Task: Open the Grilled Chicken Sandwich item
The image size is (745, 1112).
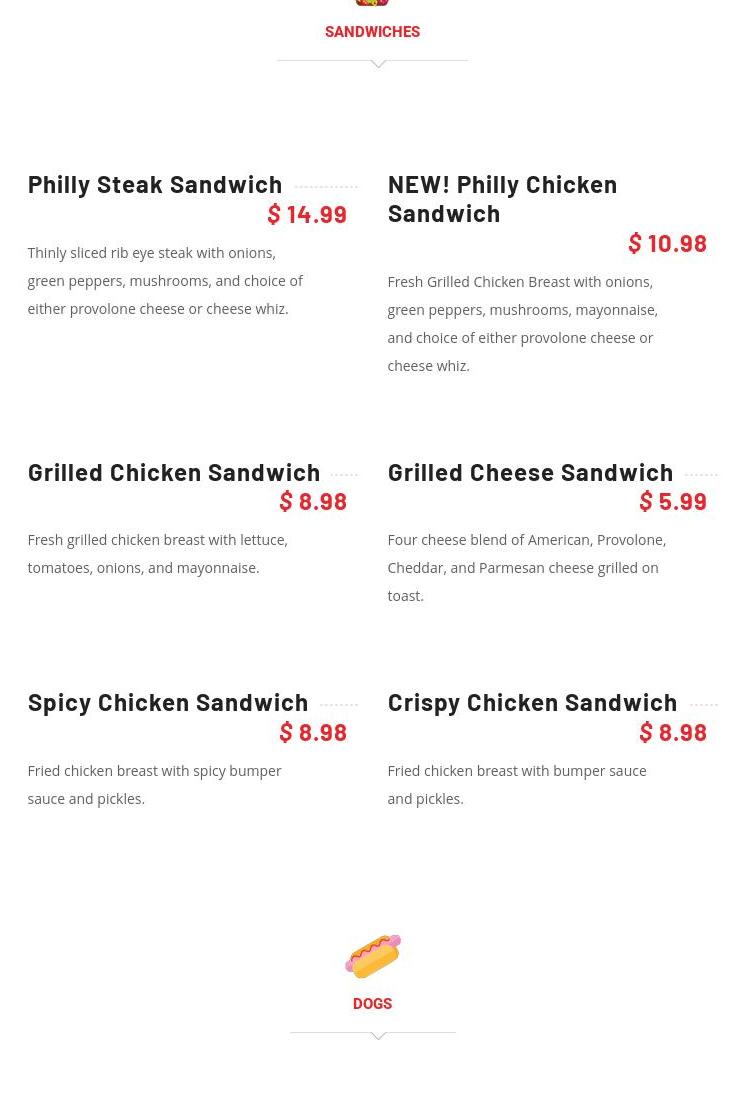Action: [174, 472]
